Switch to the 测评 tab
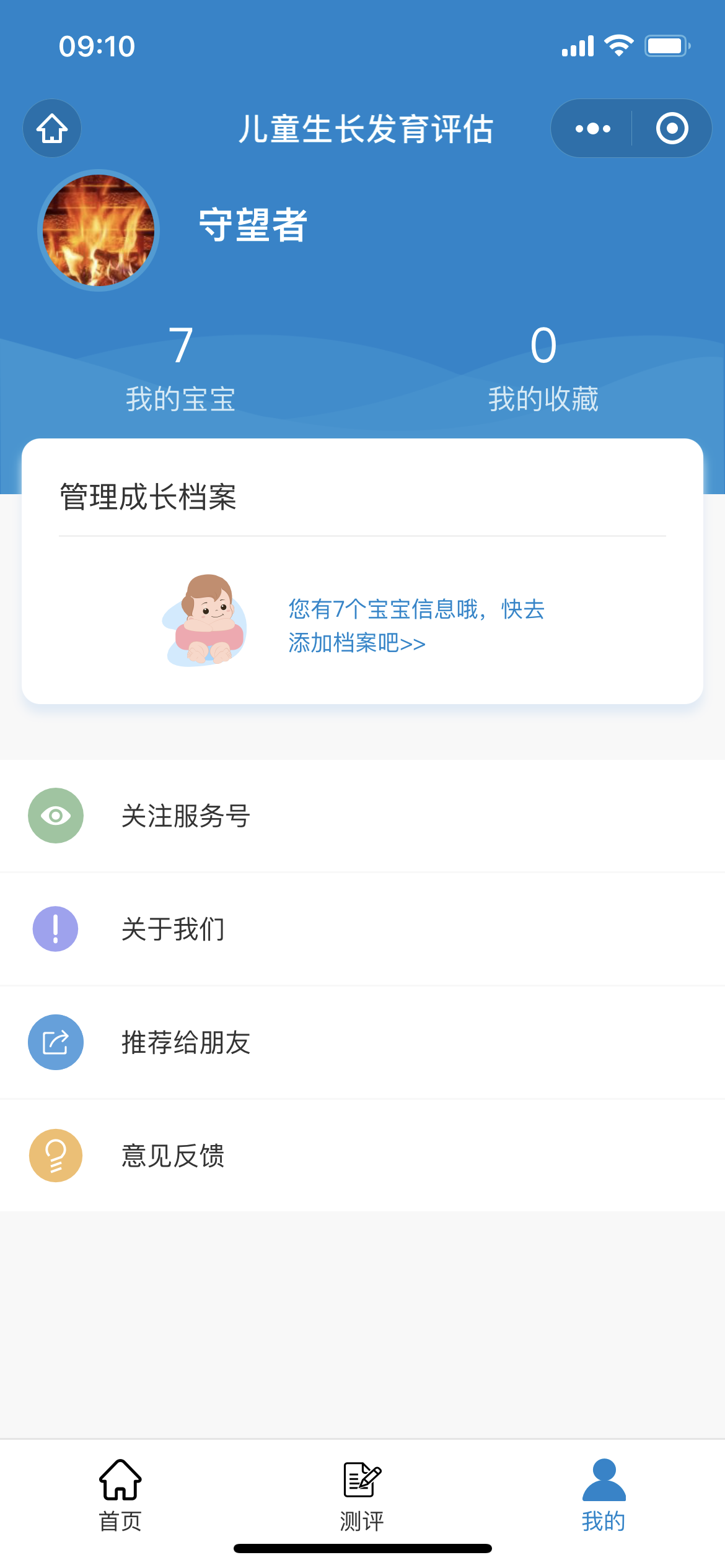Viewport: 725px width, 1568px height. tap(362, 1494)
